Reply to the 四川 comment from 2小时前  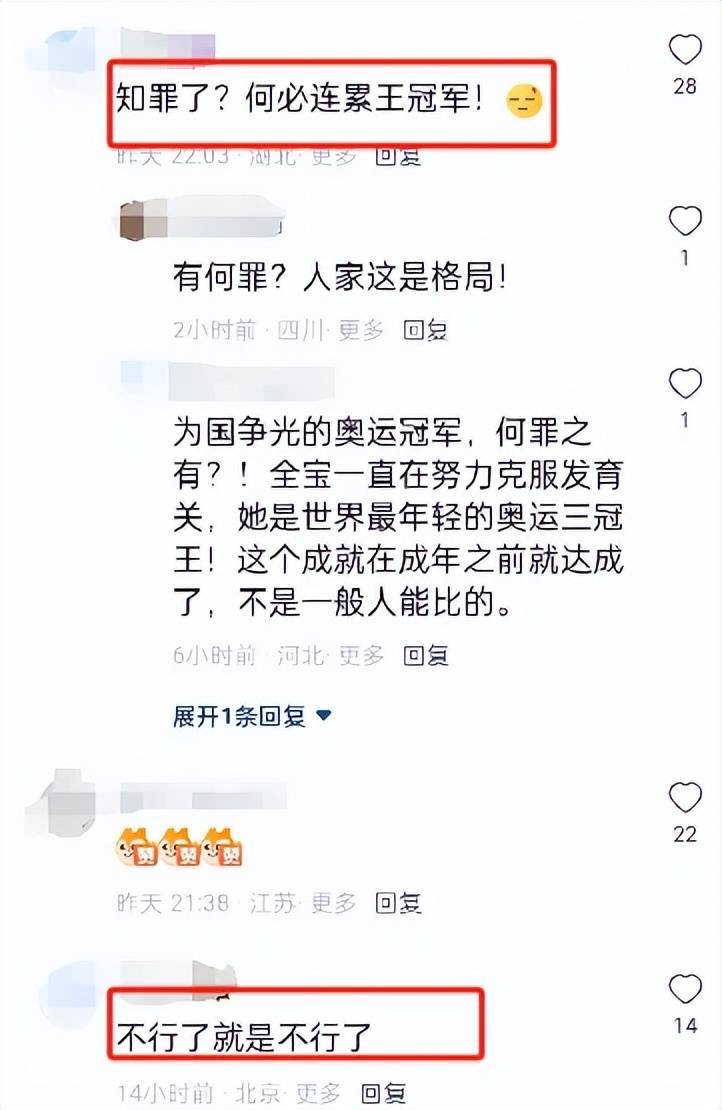click(x=425, y=331)
